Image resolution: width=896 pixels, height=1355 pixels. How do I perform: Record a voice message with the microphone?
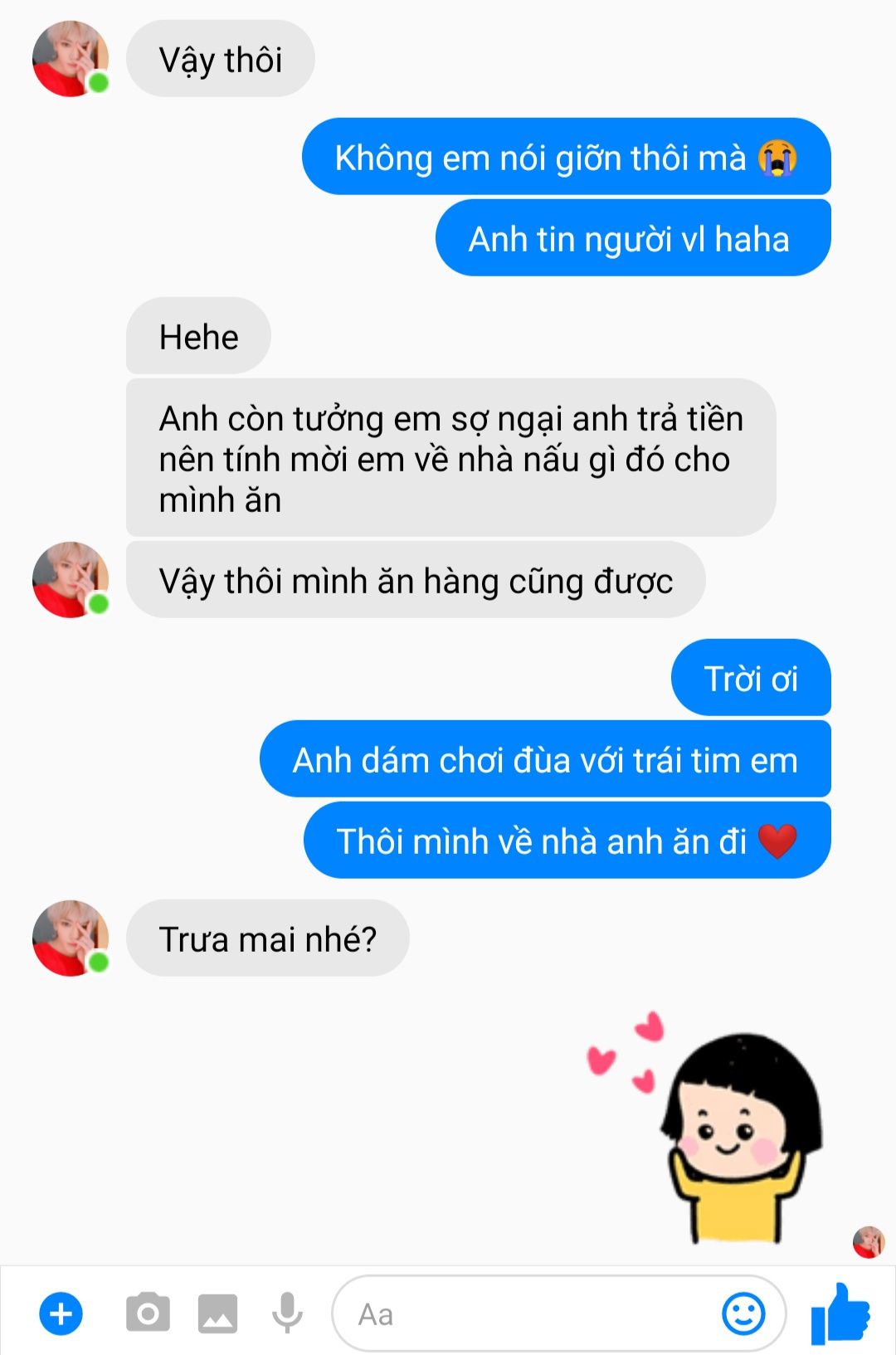[x=287, y=1314]
